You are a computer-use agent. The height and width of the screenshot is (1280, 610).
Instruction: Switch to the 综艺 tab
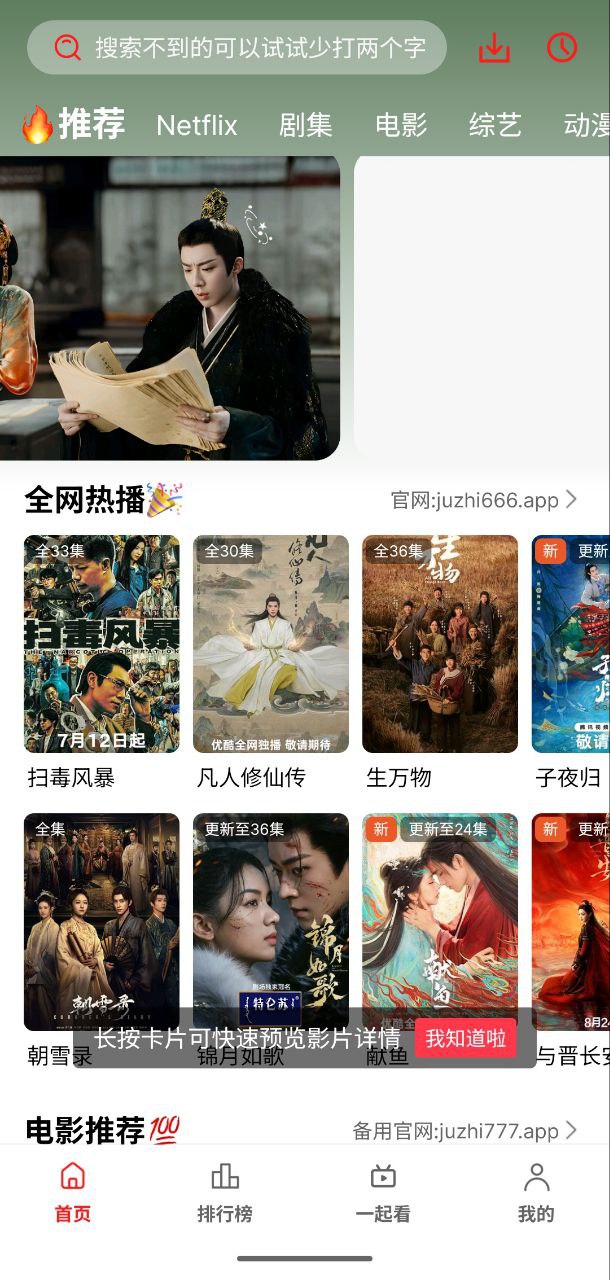point(495,125)
